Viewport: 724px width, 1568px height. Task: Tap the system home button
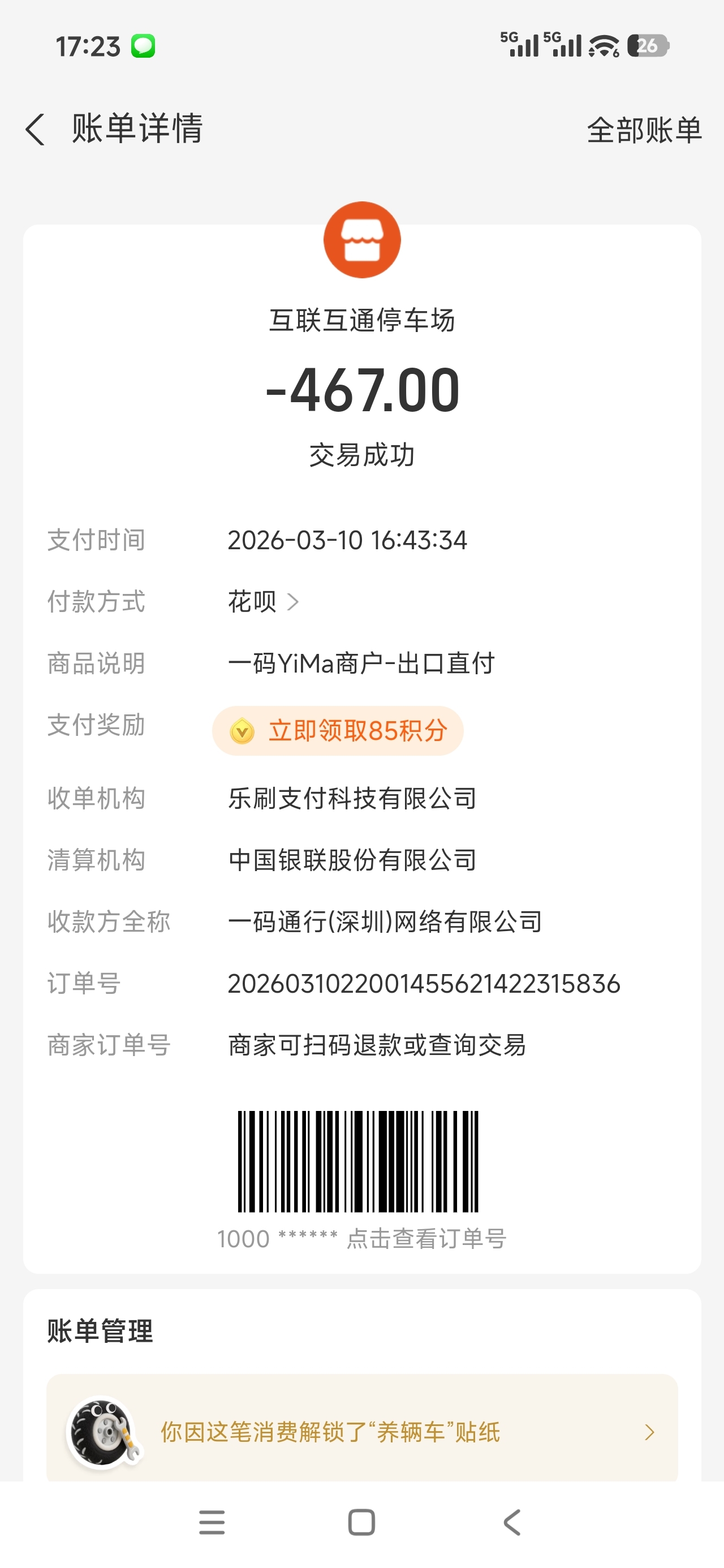pyautogui.click(x=361, y=1522)
